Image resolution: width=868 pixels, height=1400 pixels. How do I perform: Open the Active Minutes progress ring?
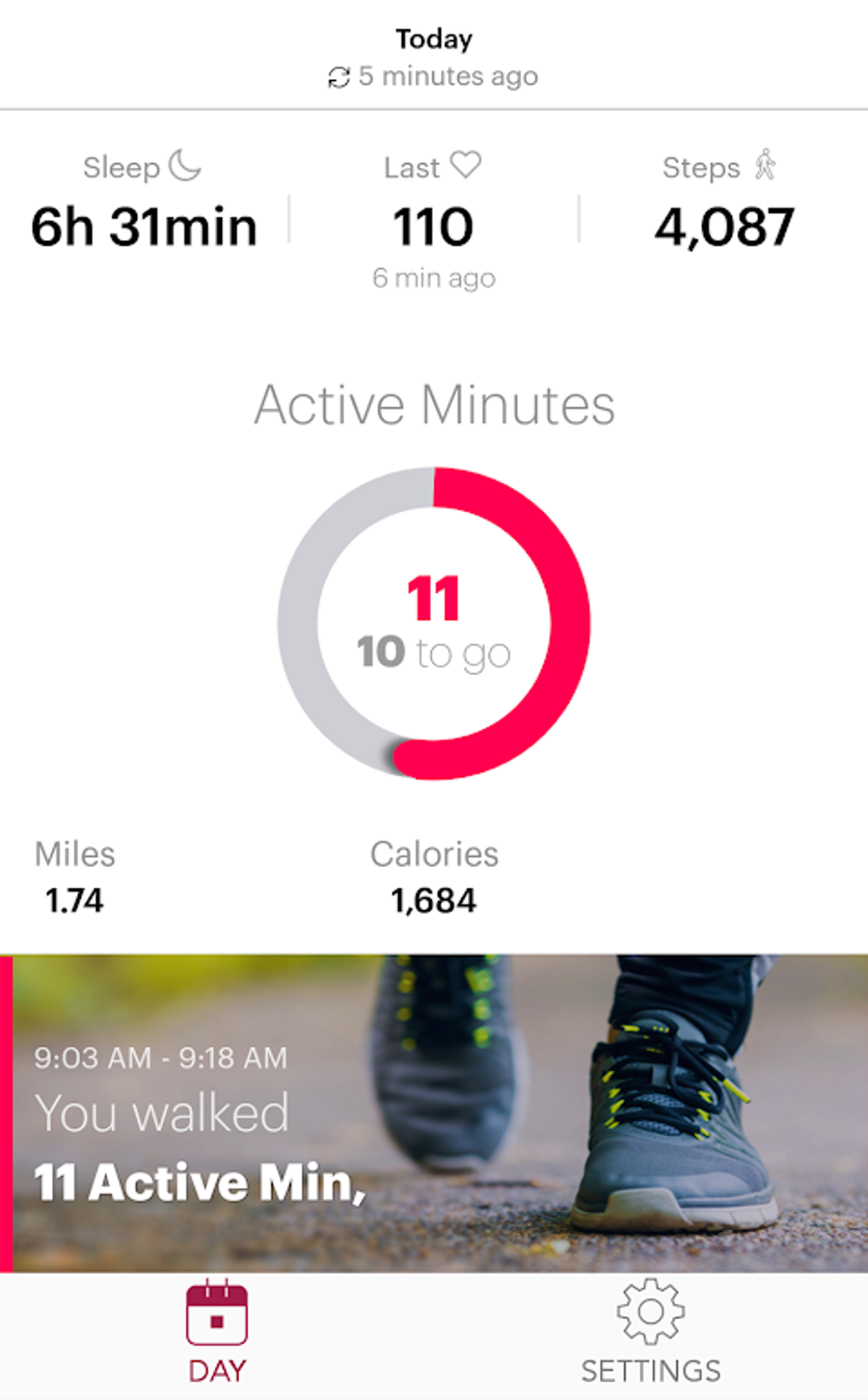click(434, 623)
